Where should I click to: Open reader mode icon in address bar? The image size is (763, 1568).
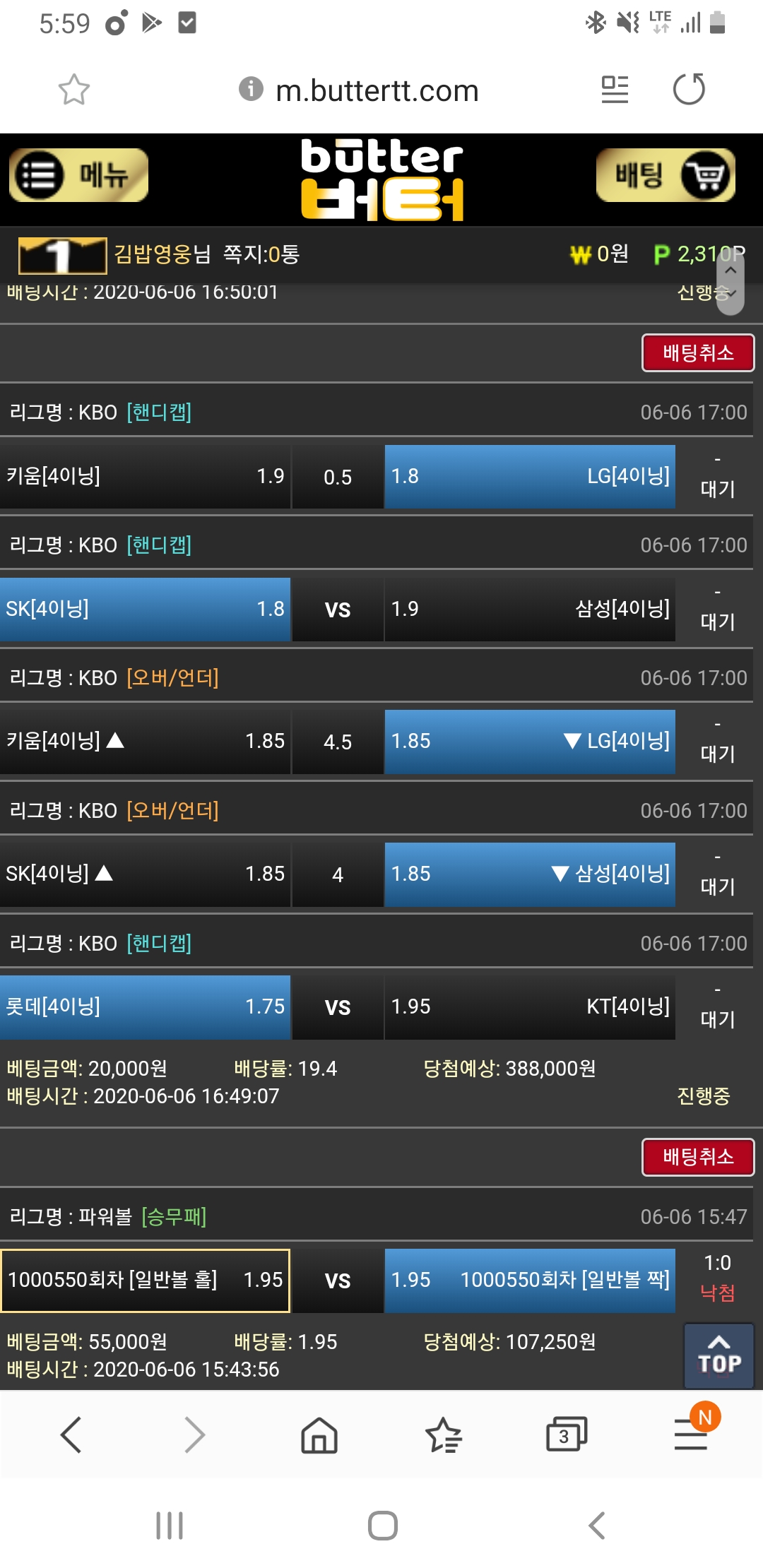click(x=614, y=90)
